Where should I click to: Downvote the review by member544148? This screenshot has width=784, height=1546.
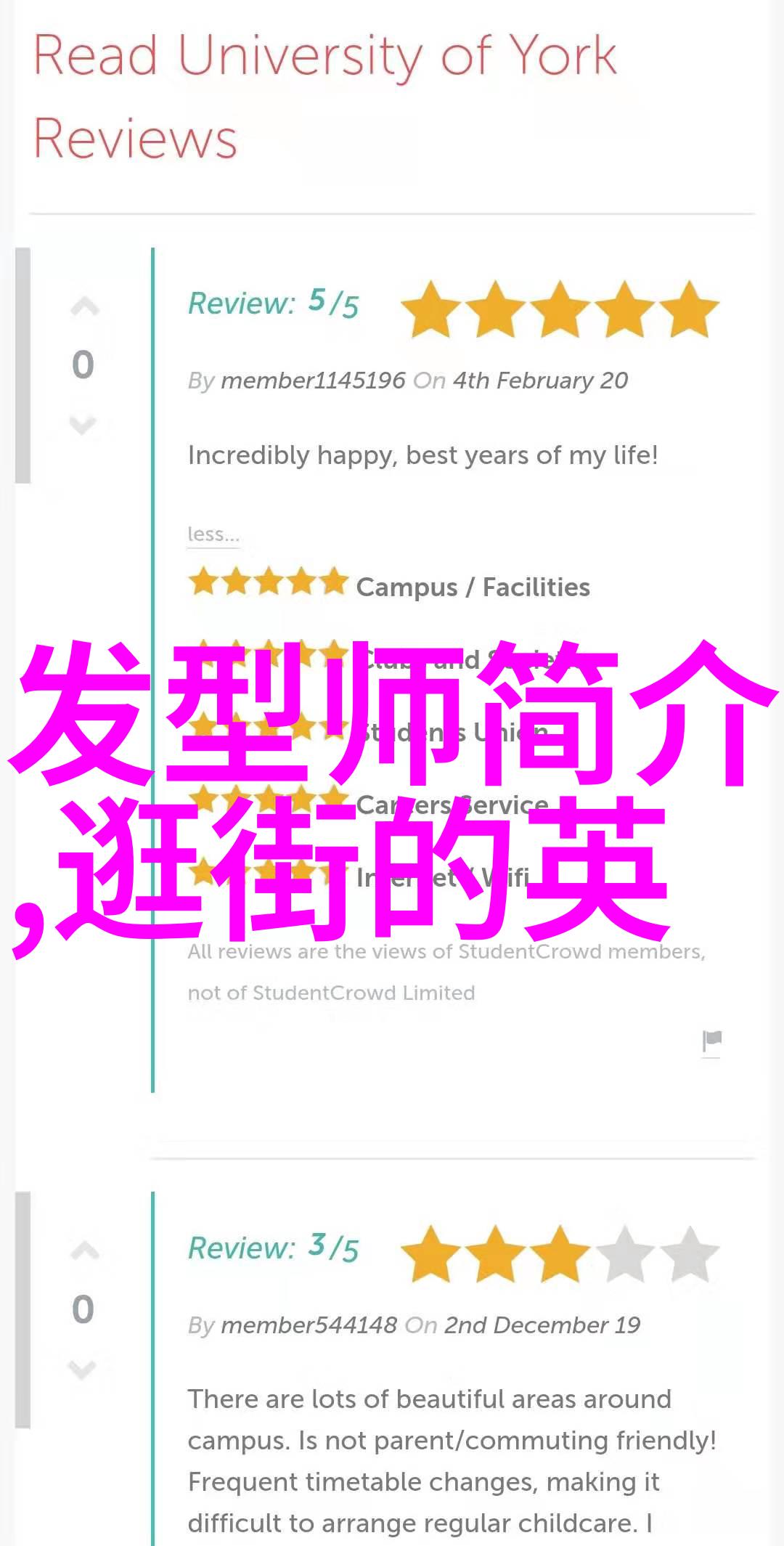[83, 1370]
